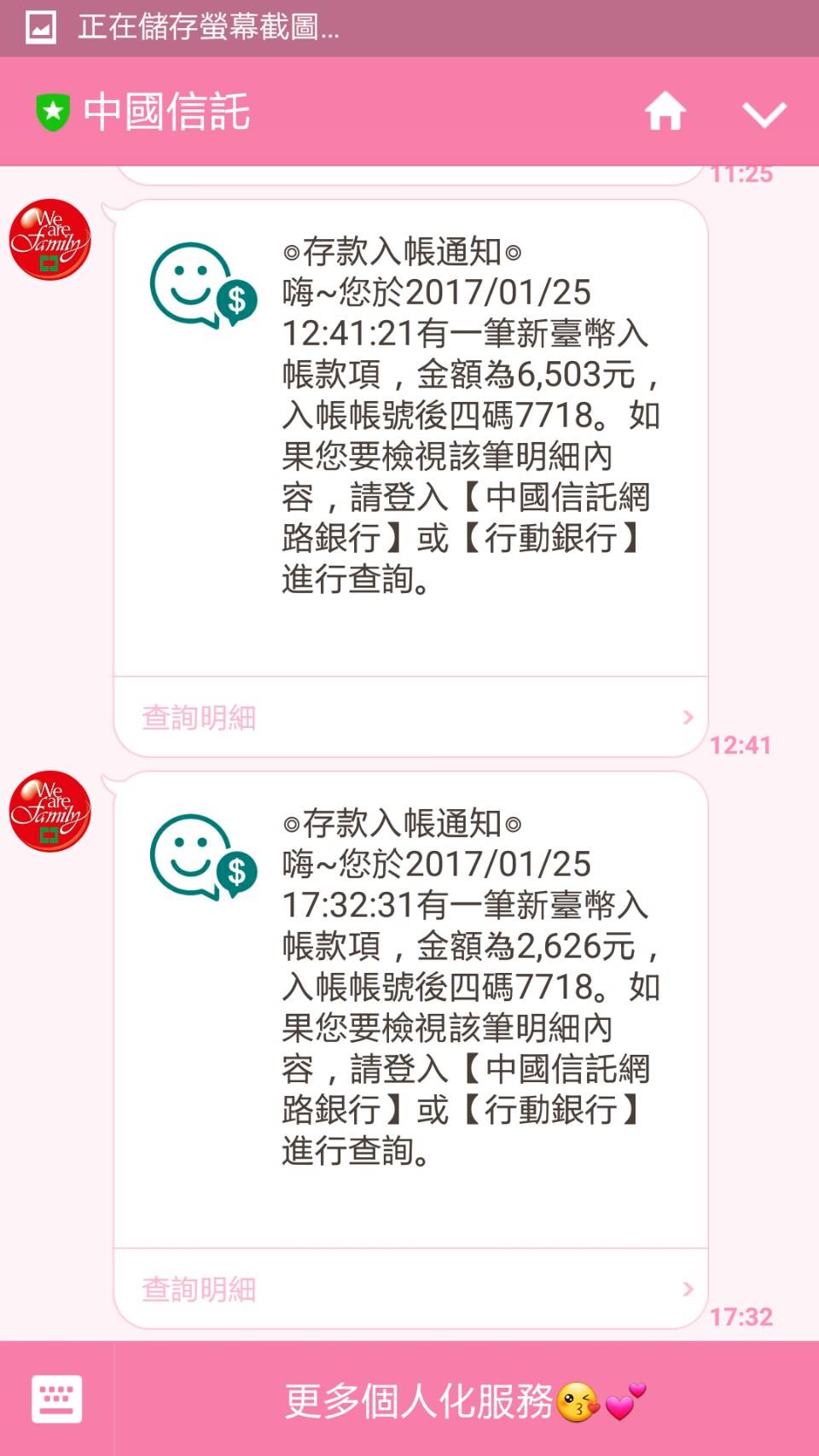View profile of sender at 12:41 message
The image size is (819, 1456).
coord(49,240)
